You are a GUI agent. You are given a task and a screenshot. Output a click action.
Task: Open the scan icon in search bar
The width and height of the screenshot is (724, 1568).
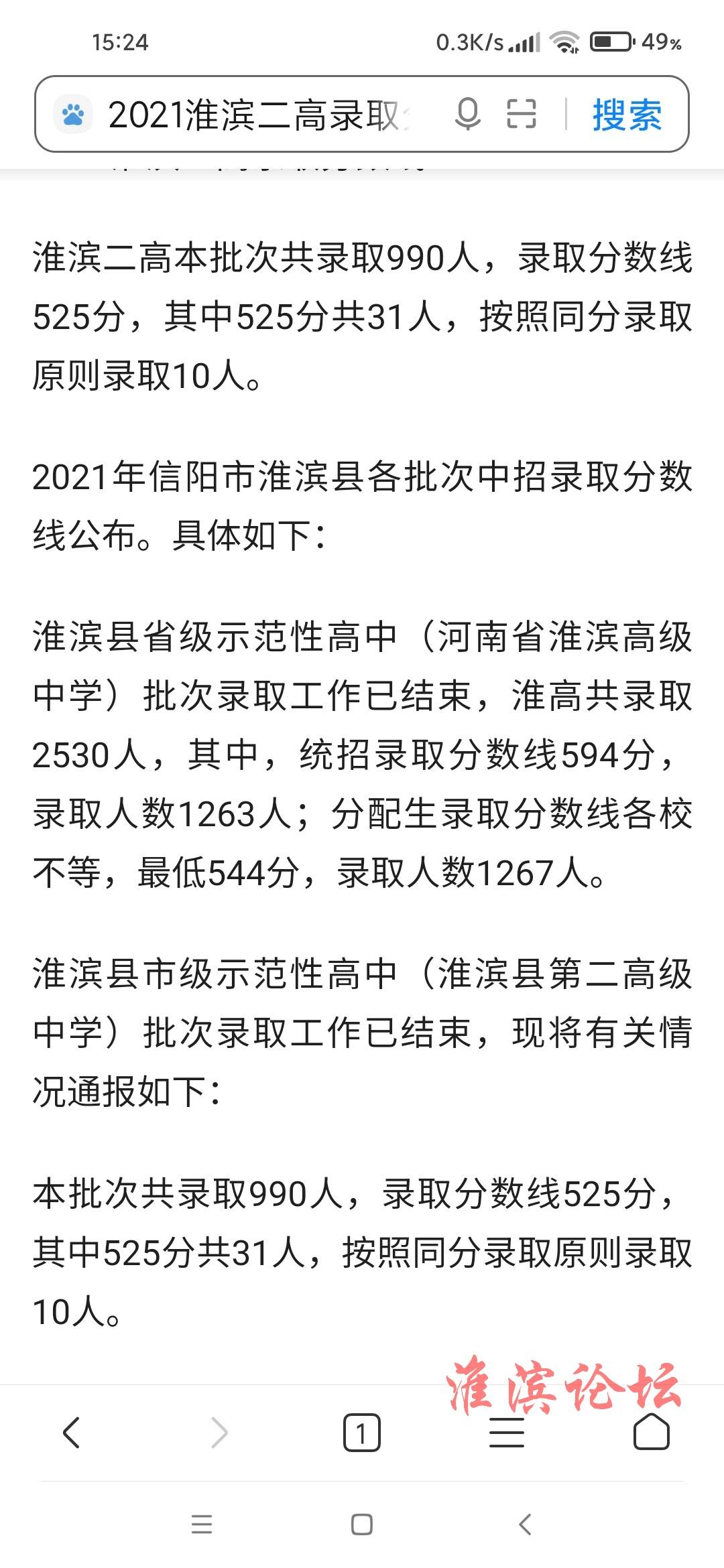pyautogui.click(x=521, y=114)
